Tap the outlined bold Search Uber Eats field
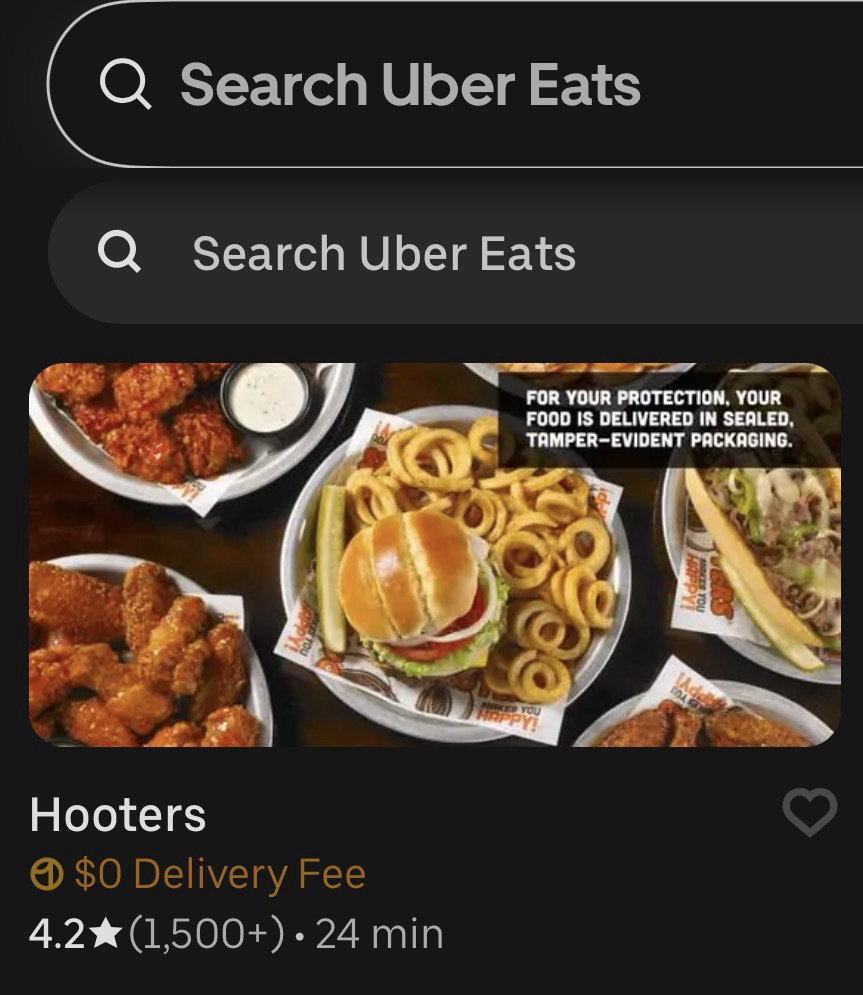Screen dimensions: 863x995 click(450, 85)
